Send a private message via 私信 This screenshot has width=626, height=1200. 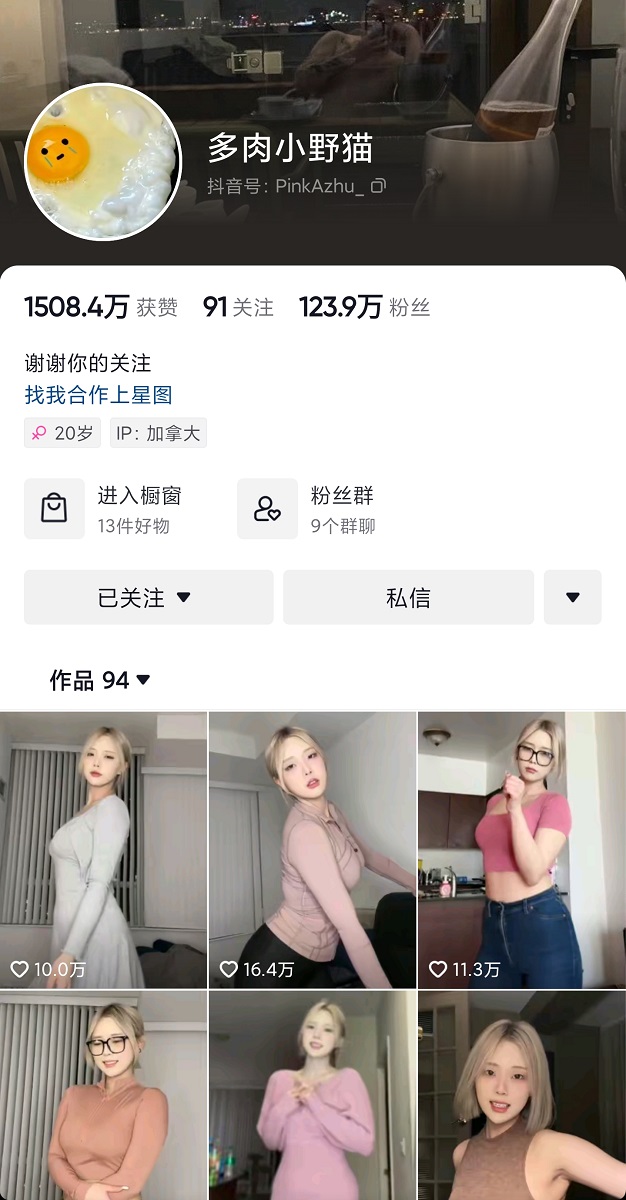(x=408, y=597)
